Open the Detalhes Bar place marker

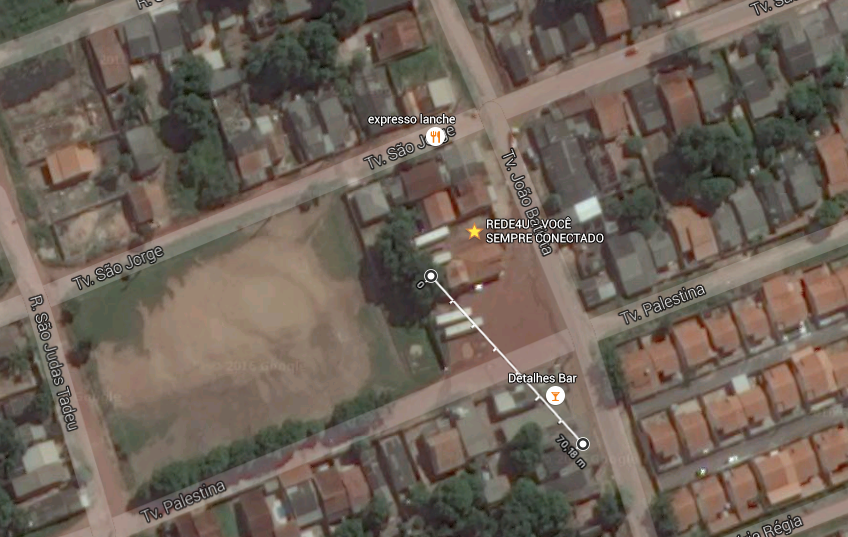(x=554, y=397)
